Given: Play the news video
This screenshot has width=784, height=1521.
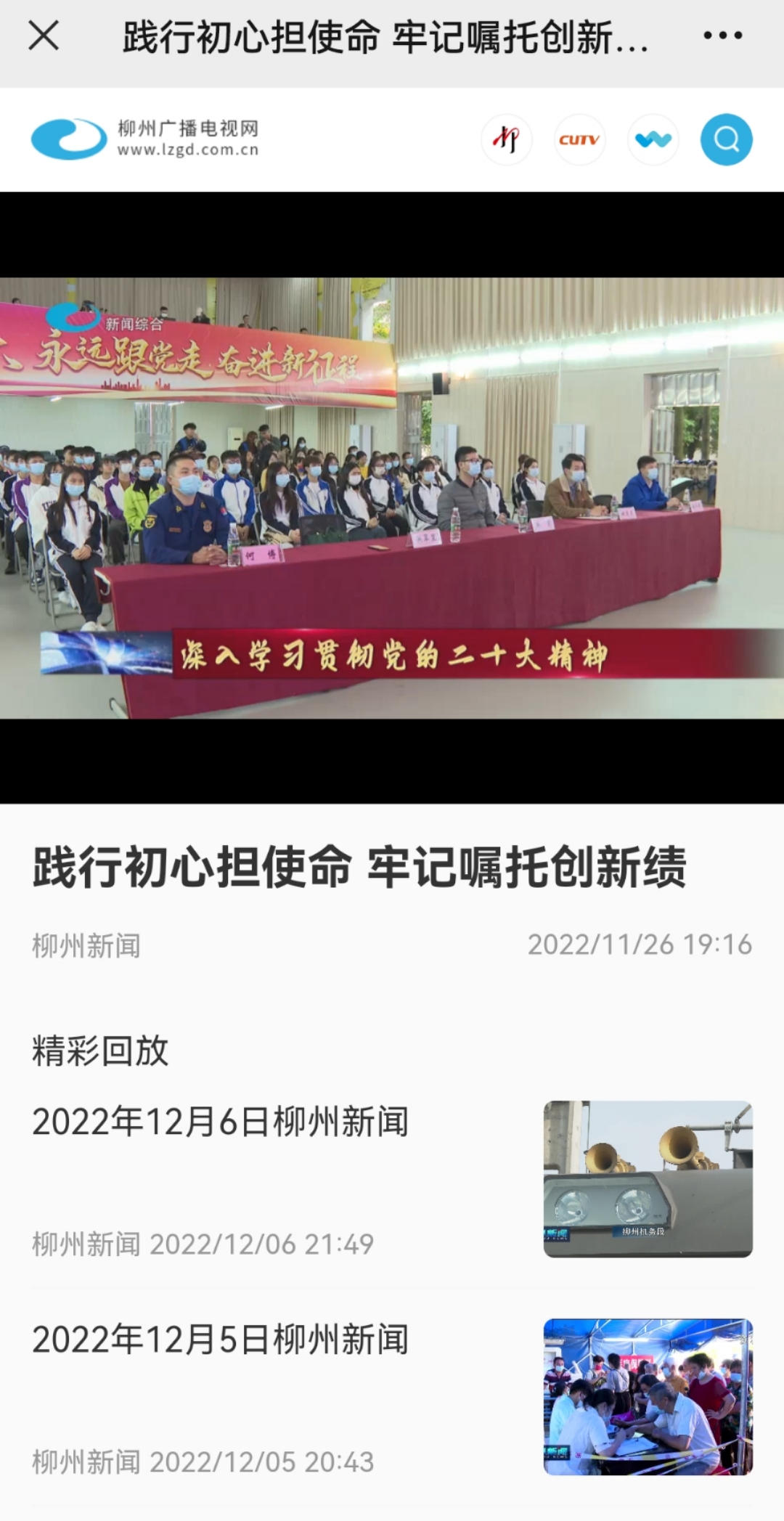Looking at the screenshot, I should tap(392, 498).
